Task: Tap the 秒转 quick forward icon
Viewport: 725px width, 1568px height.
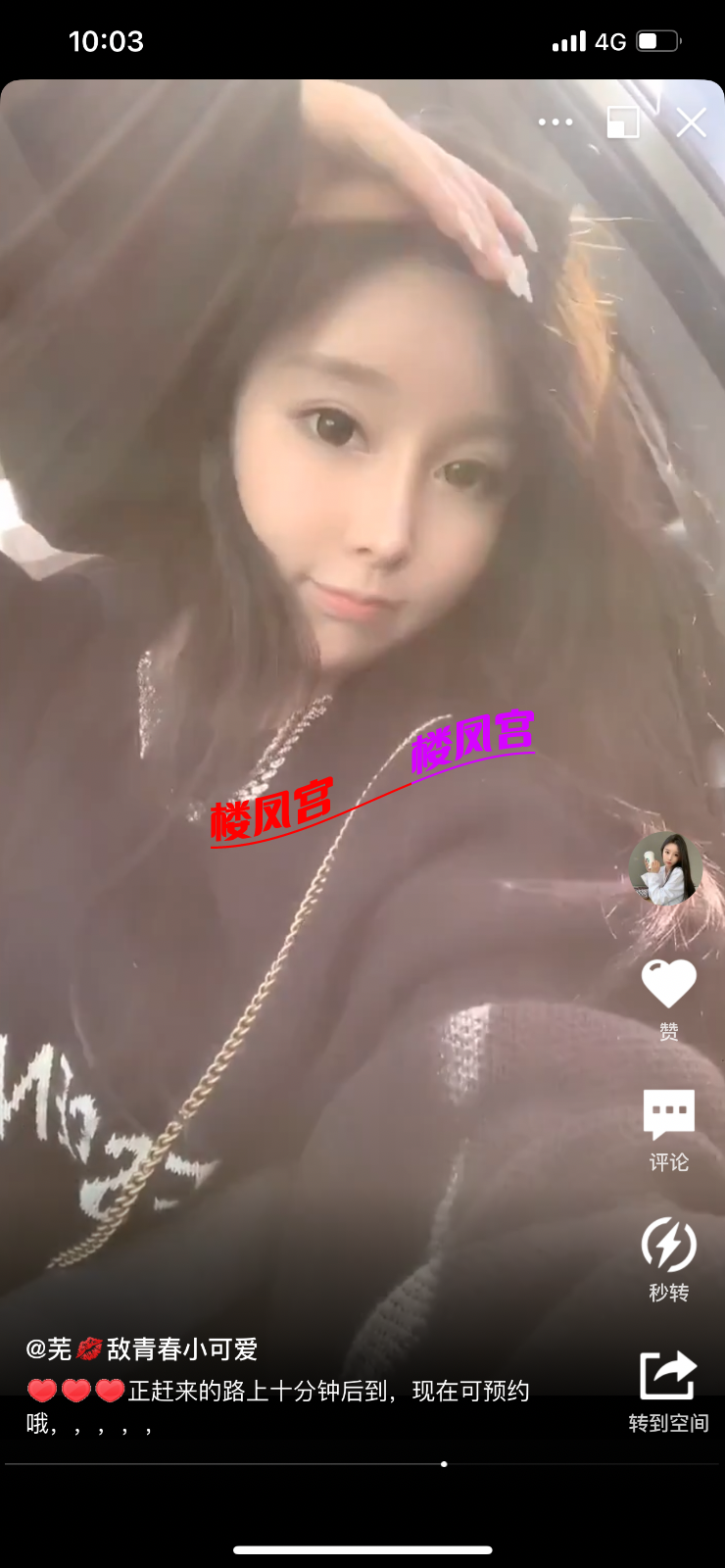Action: click(x=668, y=1245)
